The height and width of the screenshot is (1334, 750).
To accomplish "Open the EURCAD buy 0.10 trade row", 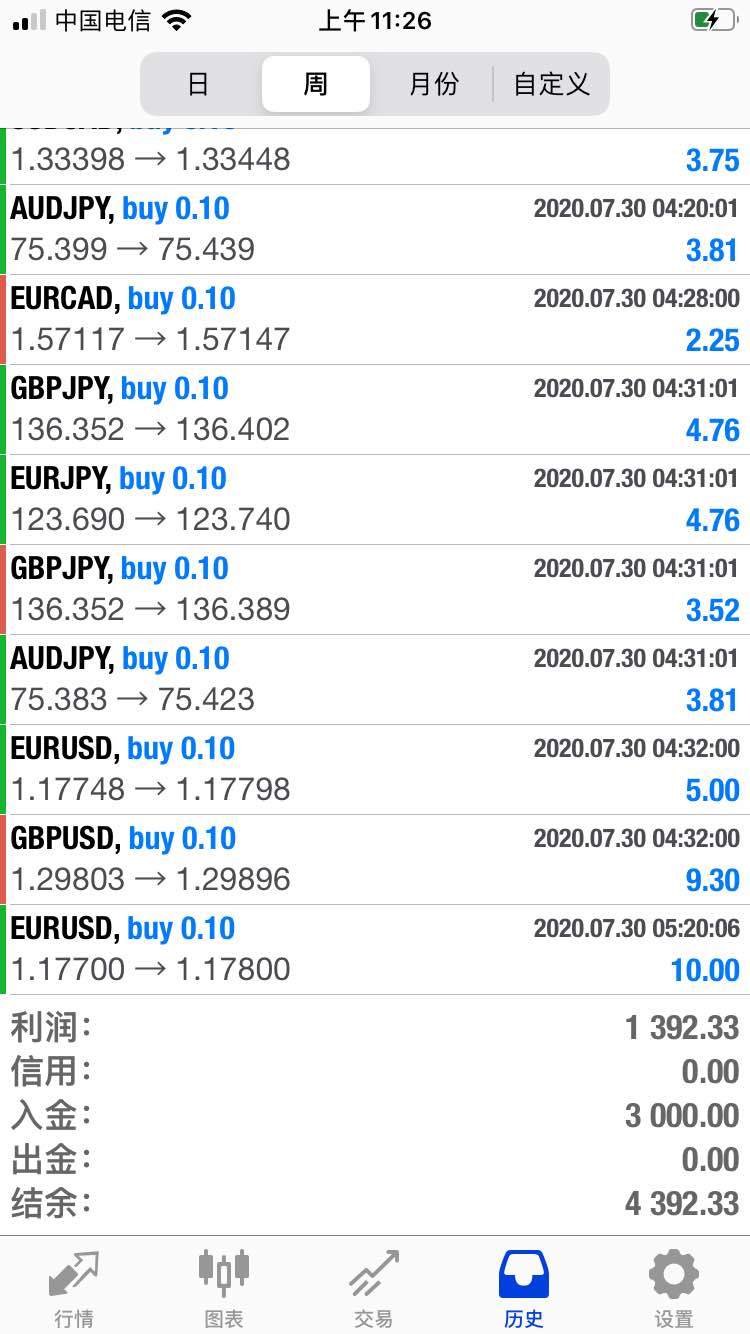I will pos(375,320).
